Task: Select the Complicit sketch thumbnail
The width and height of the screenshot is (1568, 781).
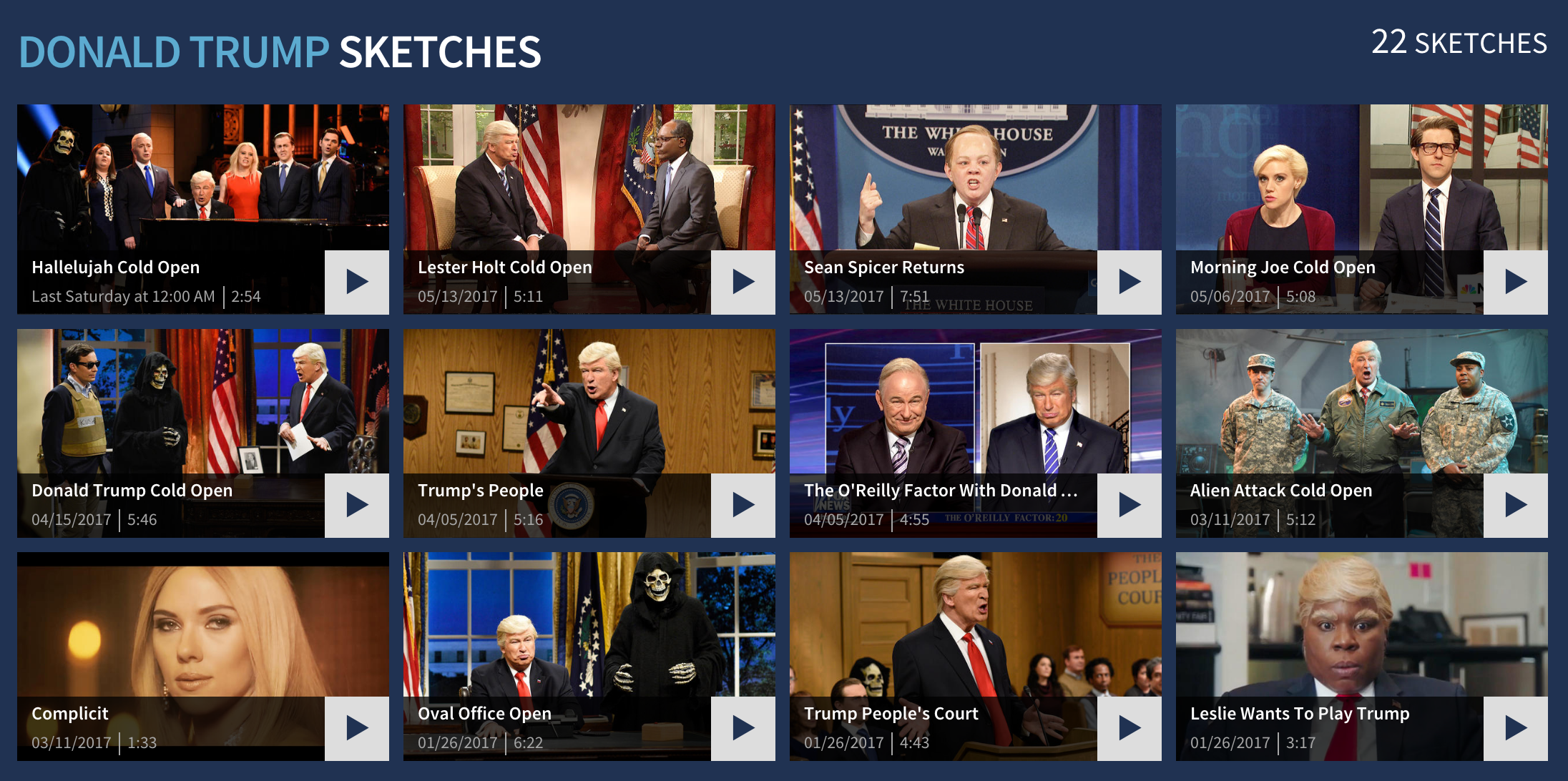Action: (x=202, y=644)
